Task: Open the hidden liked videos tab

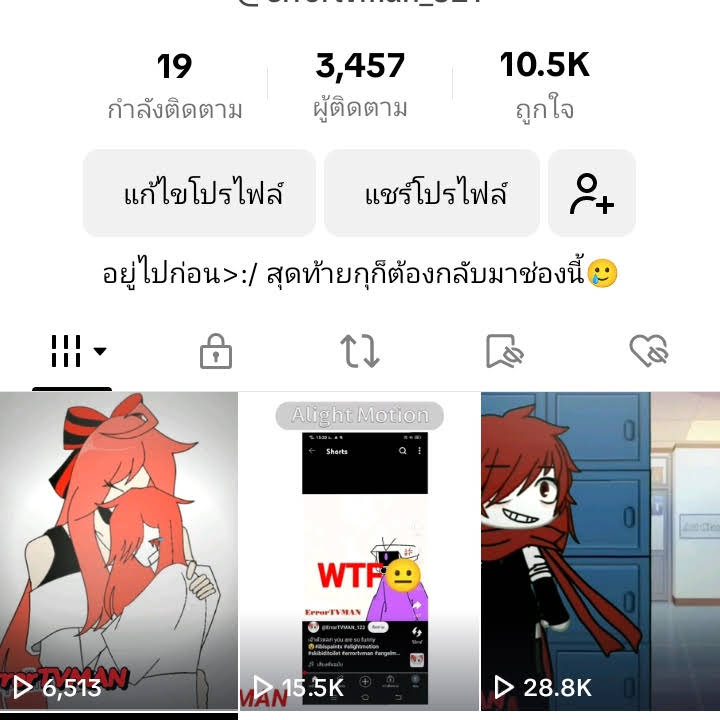Action: tap(648, 351)
